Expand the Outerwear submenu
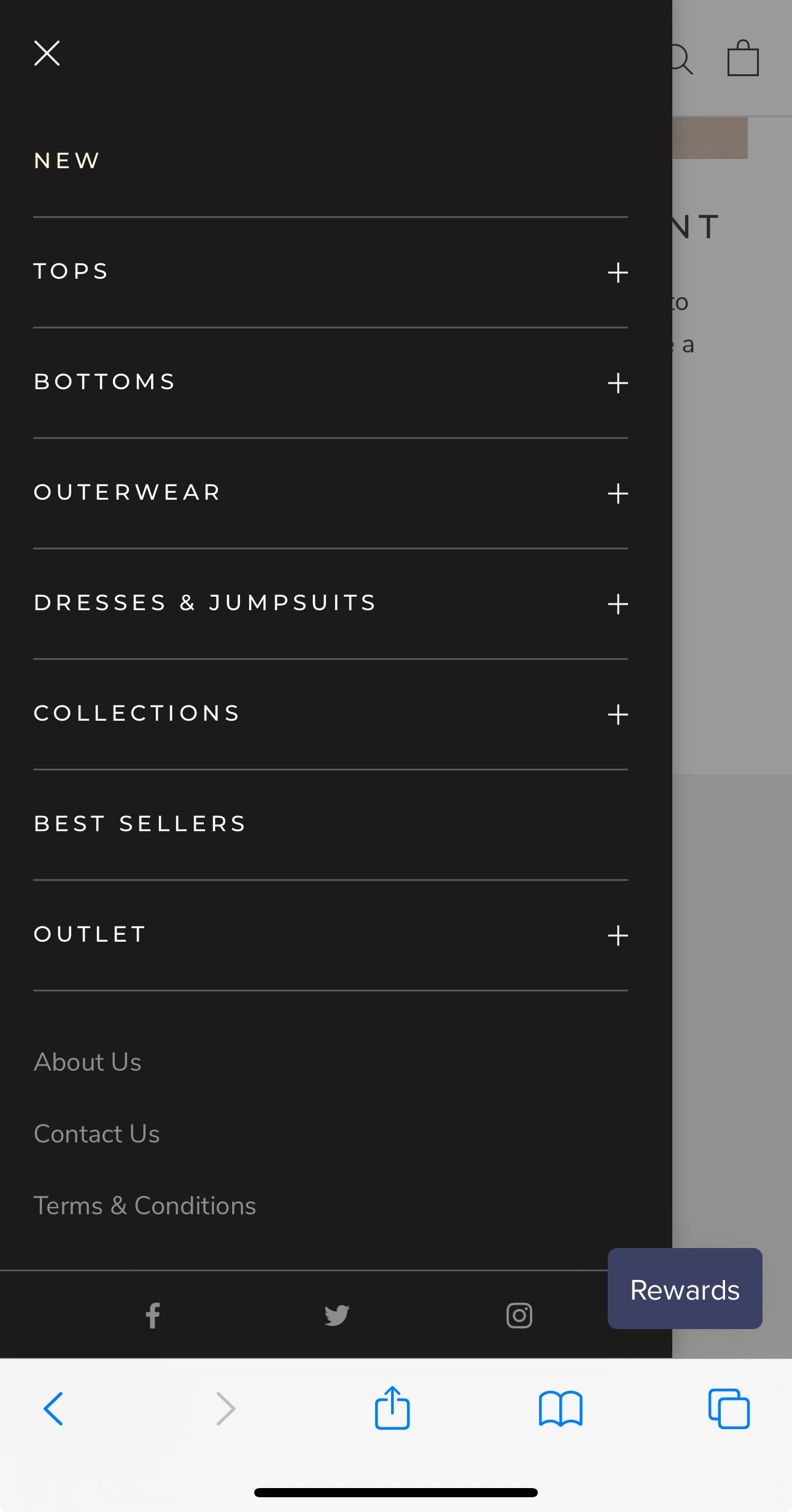The image size is (792, 1512). (617, 493)
